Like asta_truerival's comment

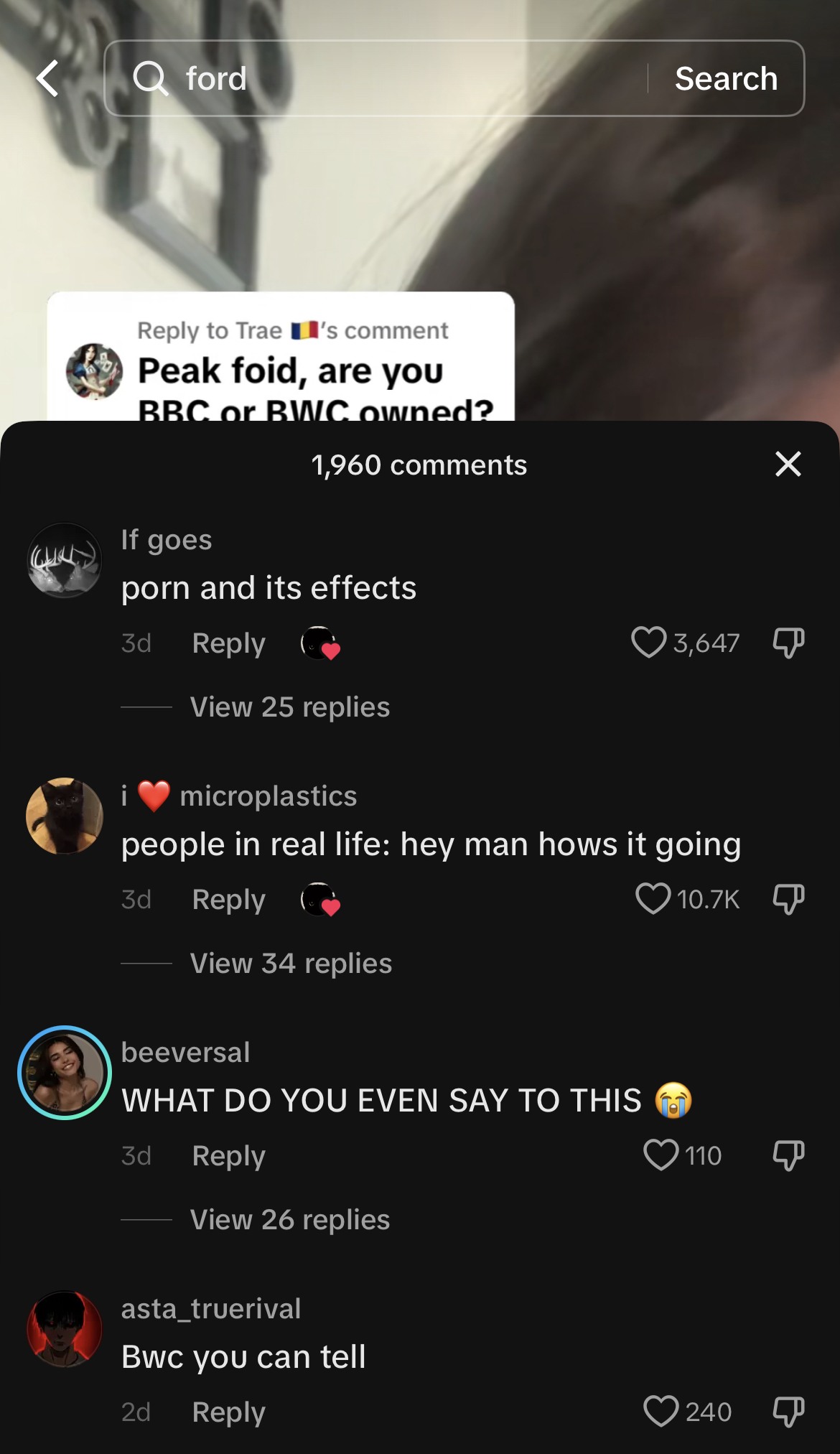[x=661, y=1412]
